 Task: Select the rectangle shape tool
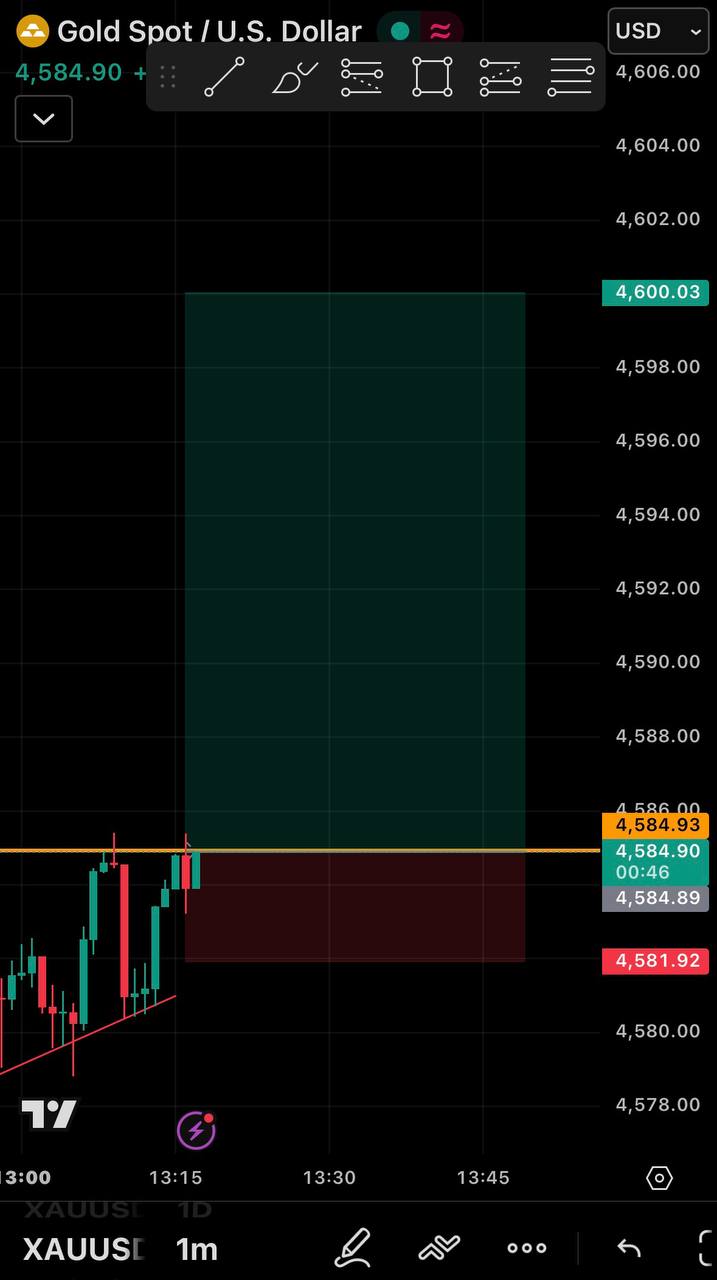pyautogui.click(x=432, y=77)
